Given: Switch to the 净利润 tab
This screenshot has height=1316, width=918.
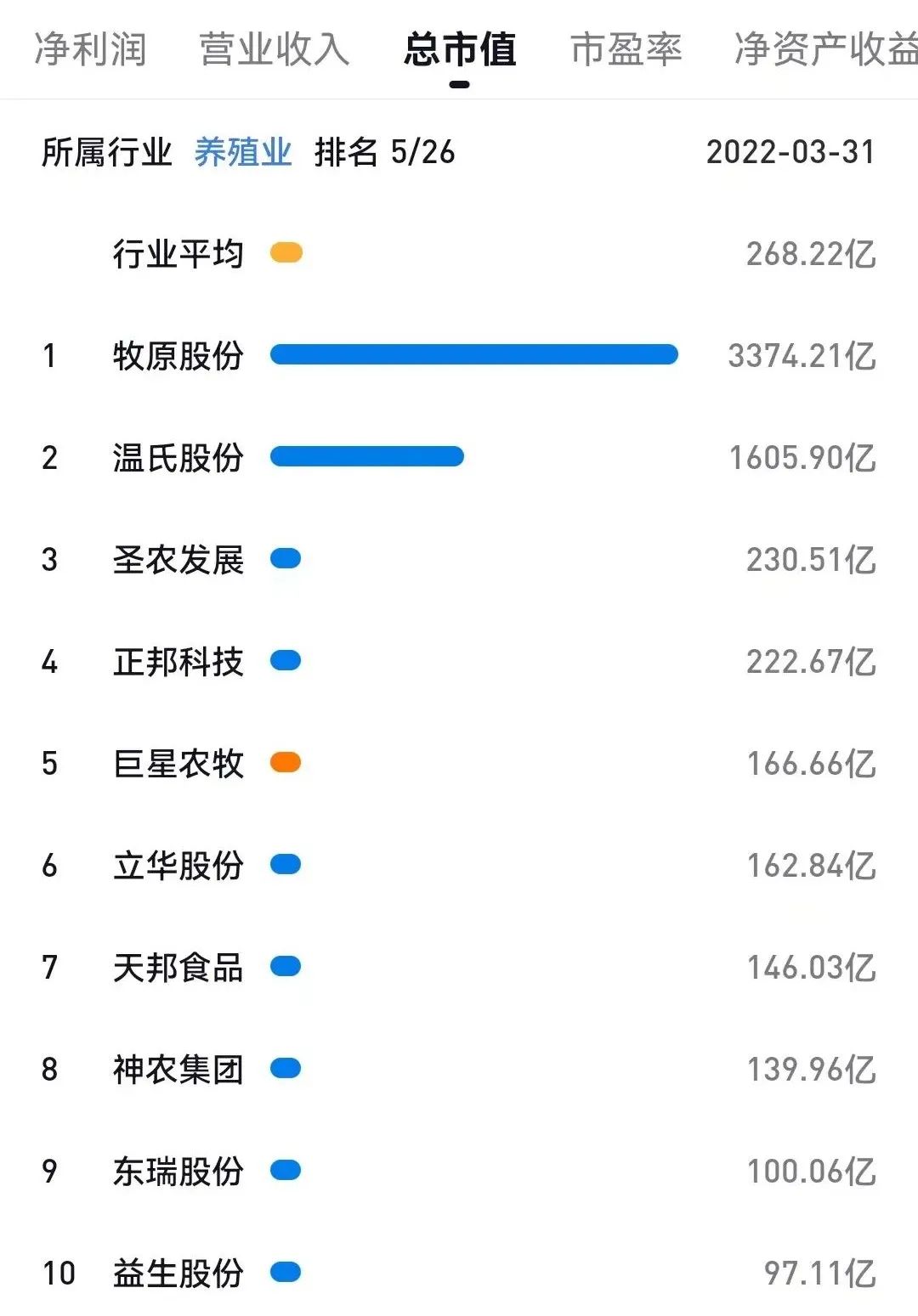Looking at the screenshot, I should pos(90,49).
